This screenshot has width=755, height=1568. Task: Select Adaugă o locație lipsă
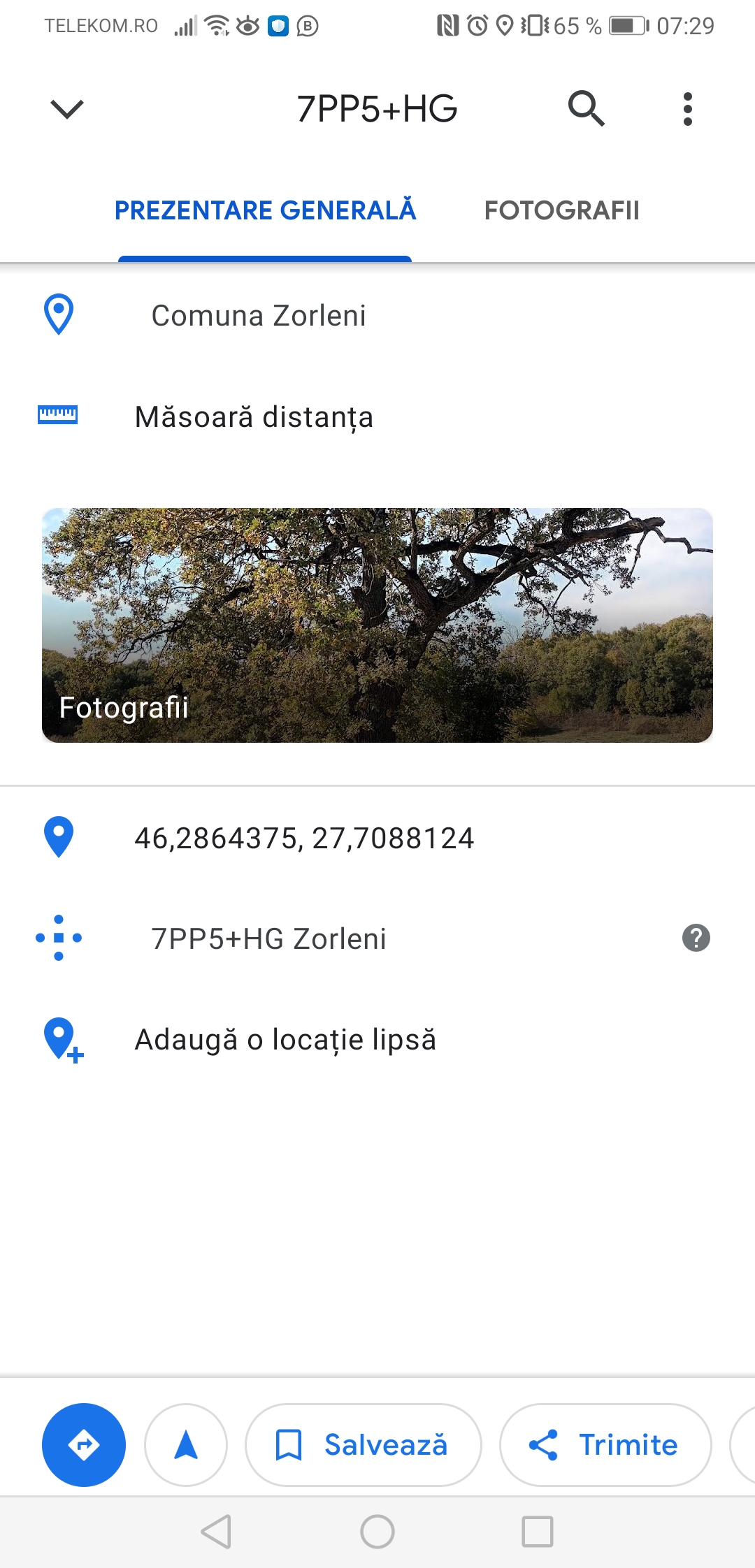point(285,1040)
